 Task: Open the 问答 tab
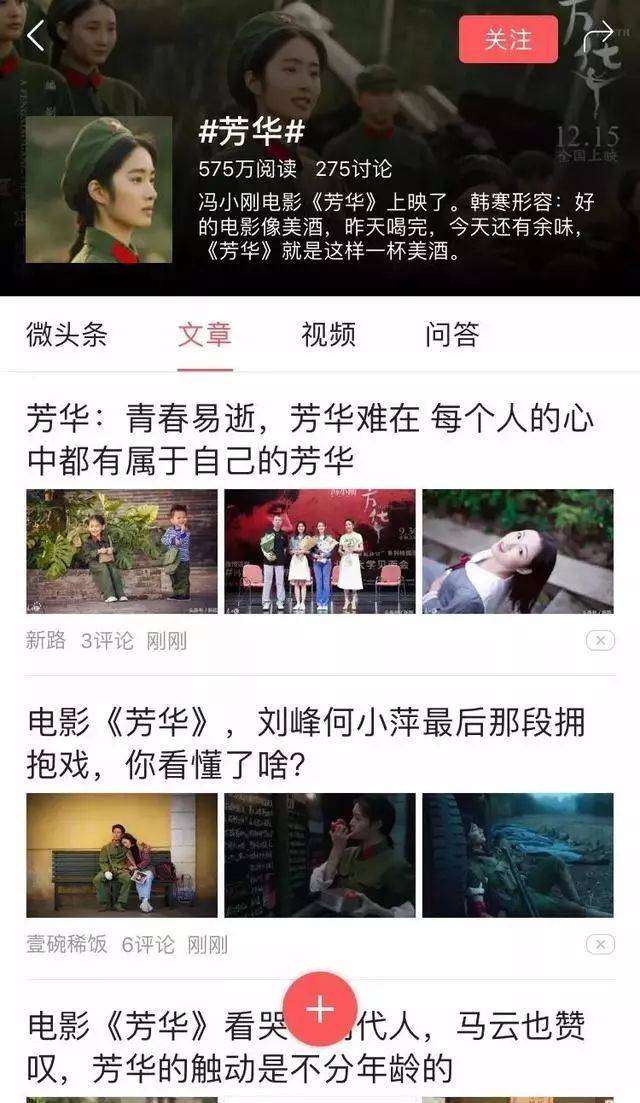pos(452,334)
